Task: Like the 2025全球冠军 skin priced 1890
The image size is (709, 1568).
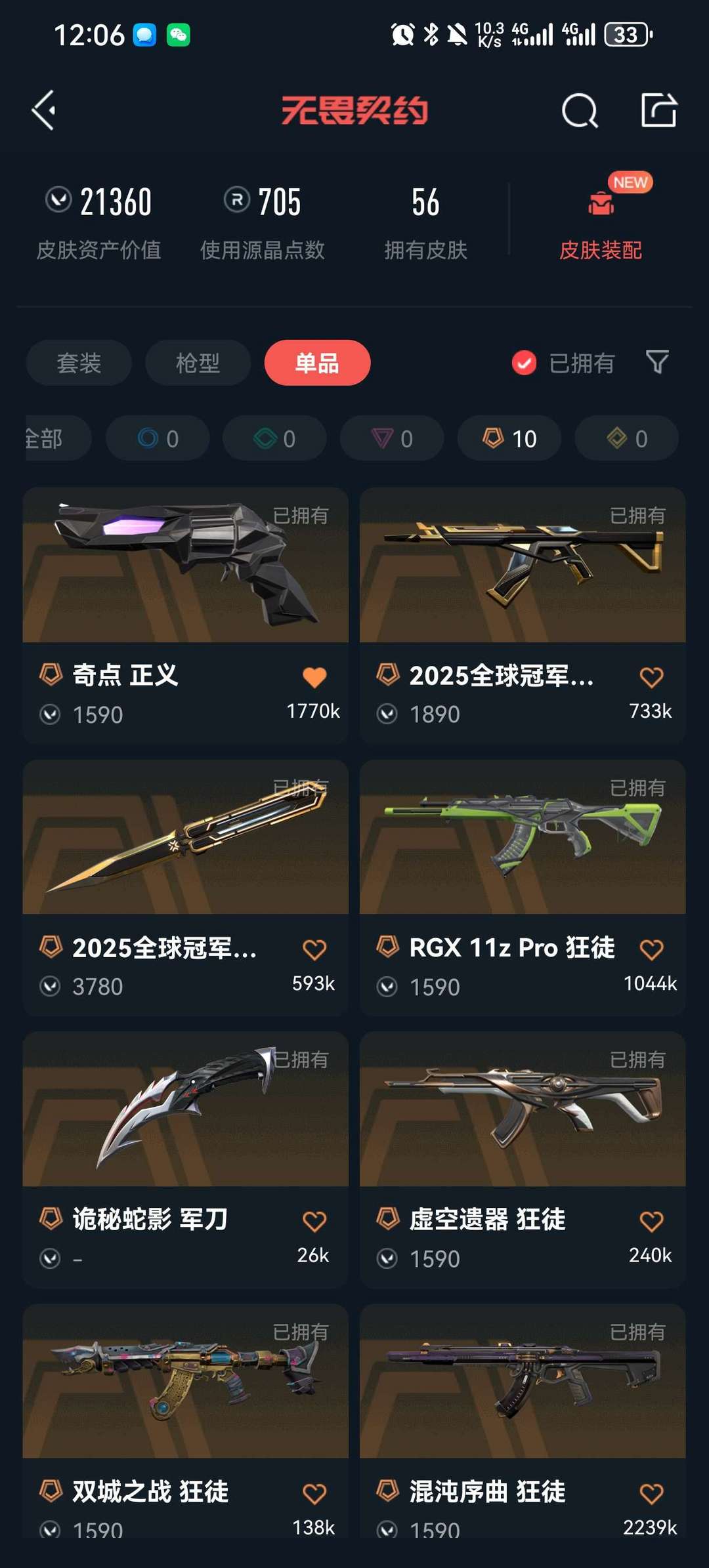Action: click(651, 677)
